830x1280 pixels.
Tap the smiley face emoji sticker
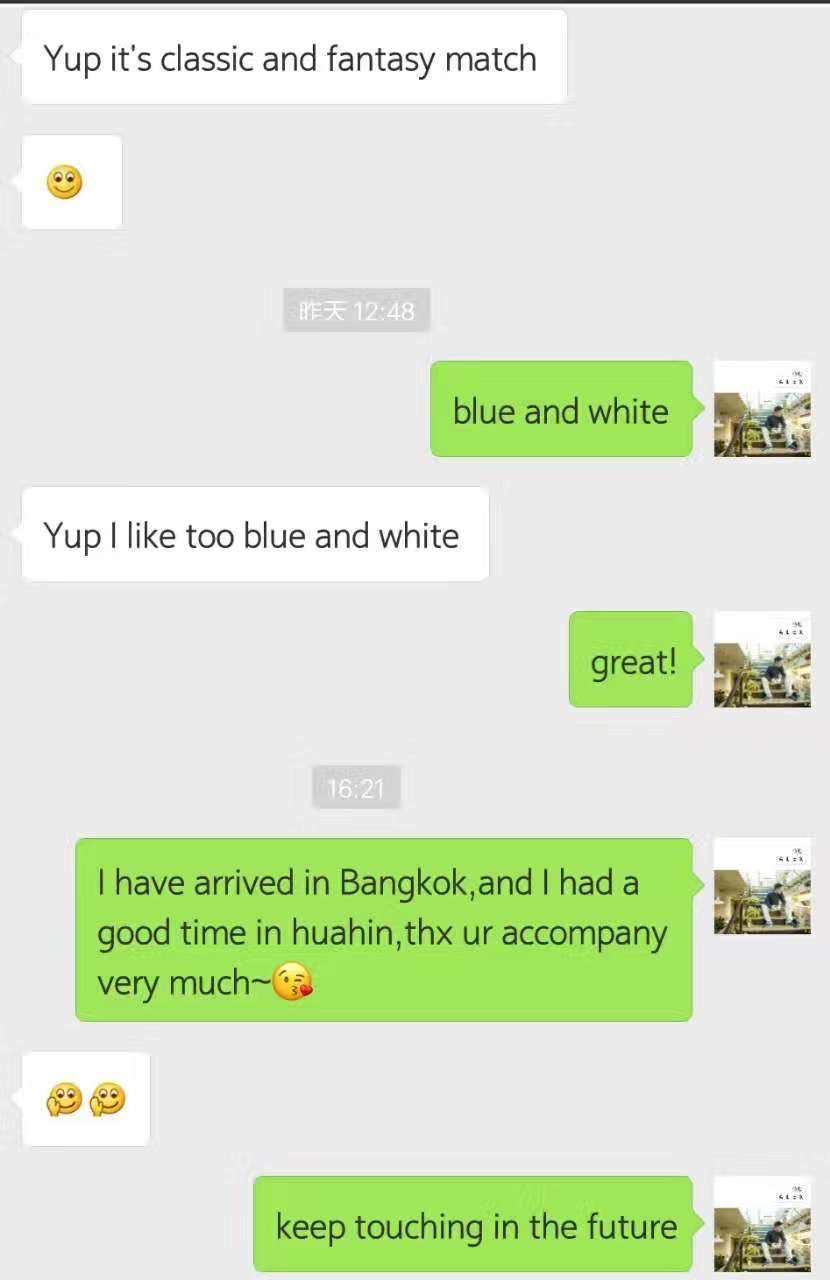pyautogui.click(x=64, y=181)
